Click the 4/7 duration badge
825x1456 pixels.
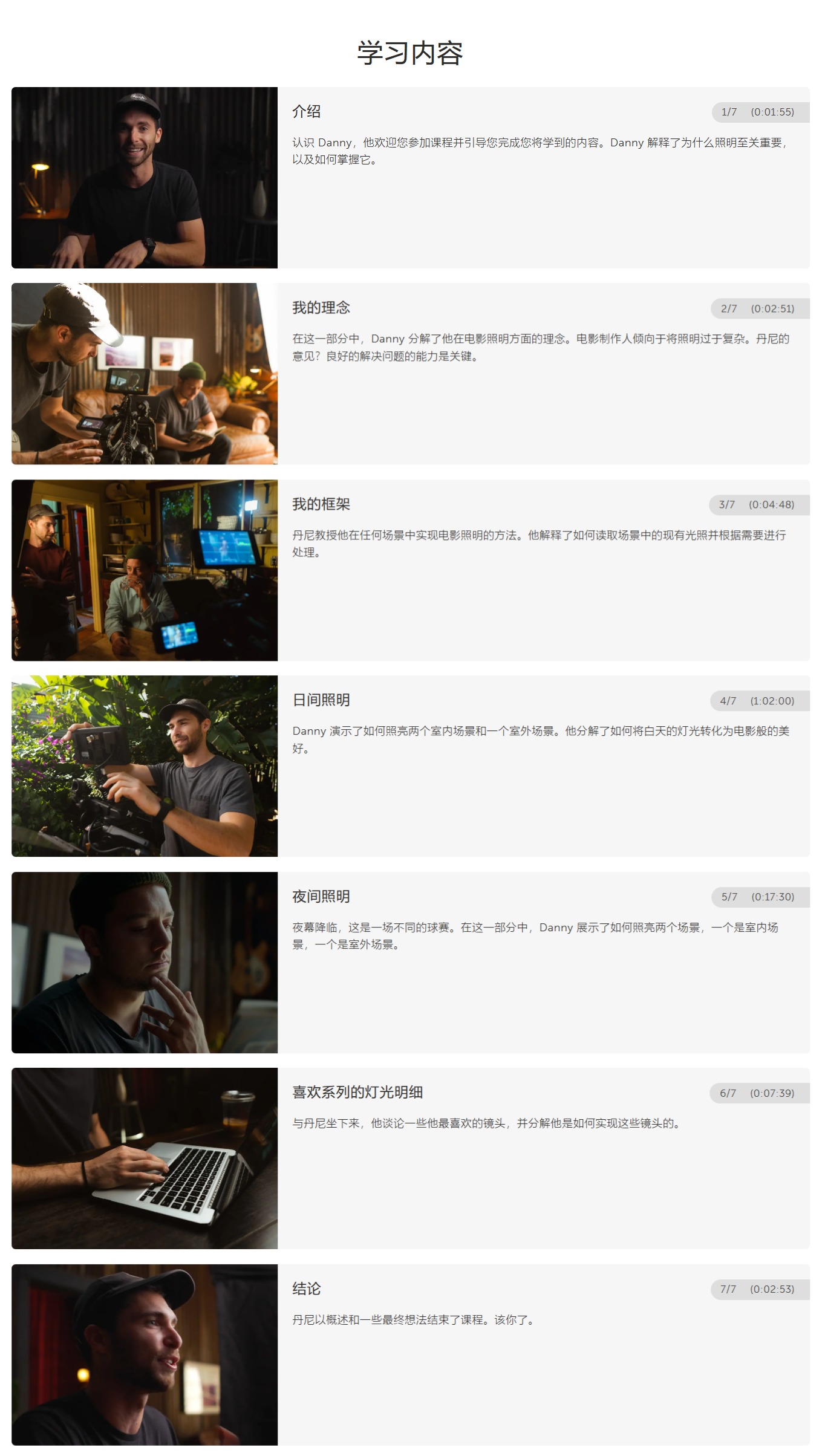(728, 700)
